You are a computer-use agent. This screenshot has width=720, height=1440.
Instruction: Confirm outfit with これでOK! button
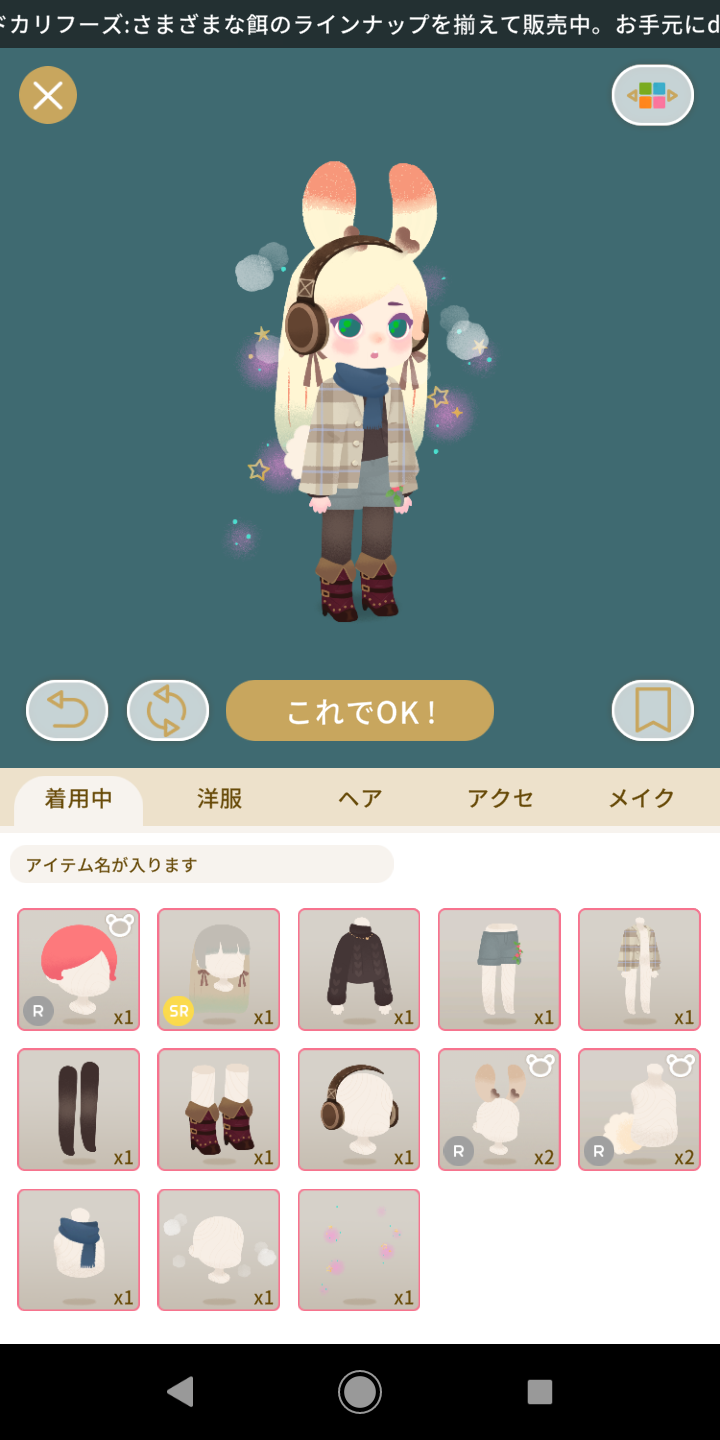360,710
